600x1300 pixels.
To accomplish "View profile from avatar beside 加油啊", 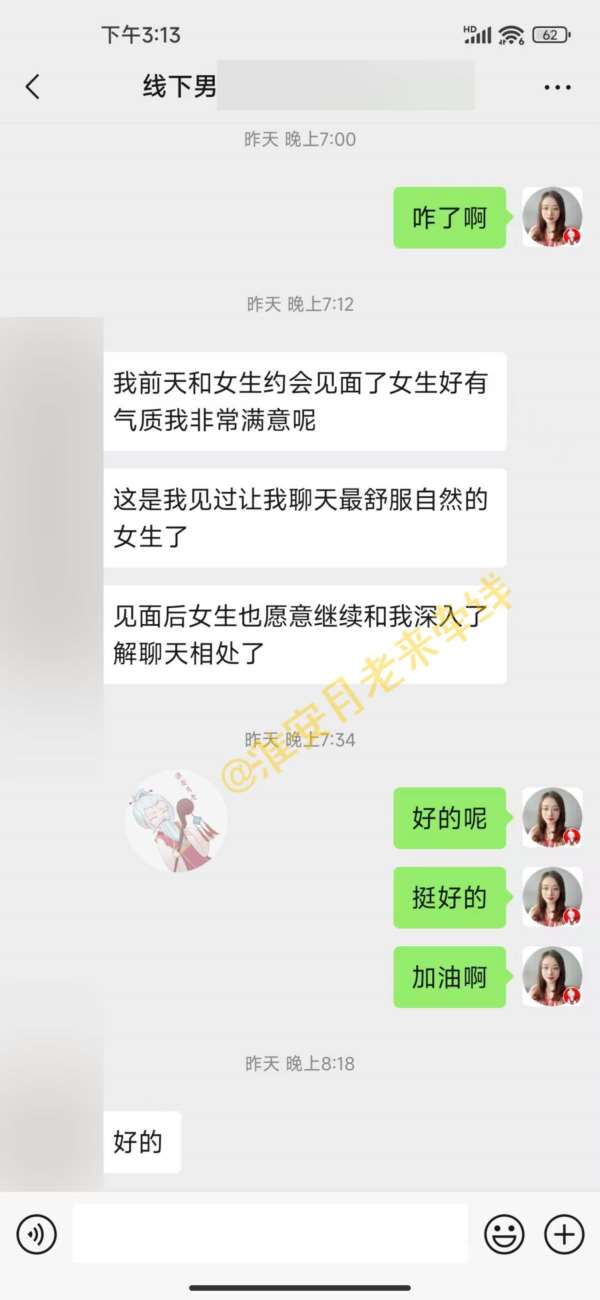I will tap(552, 977).
